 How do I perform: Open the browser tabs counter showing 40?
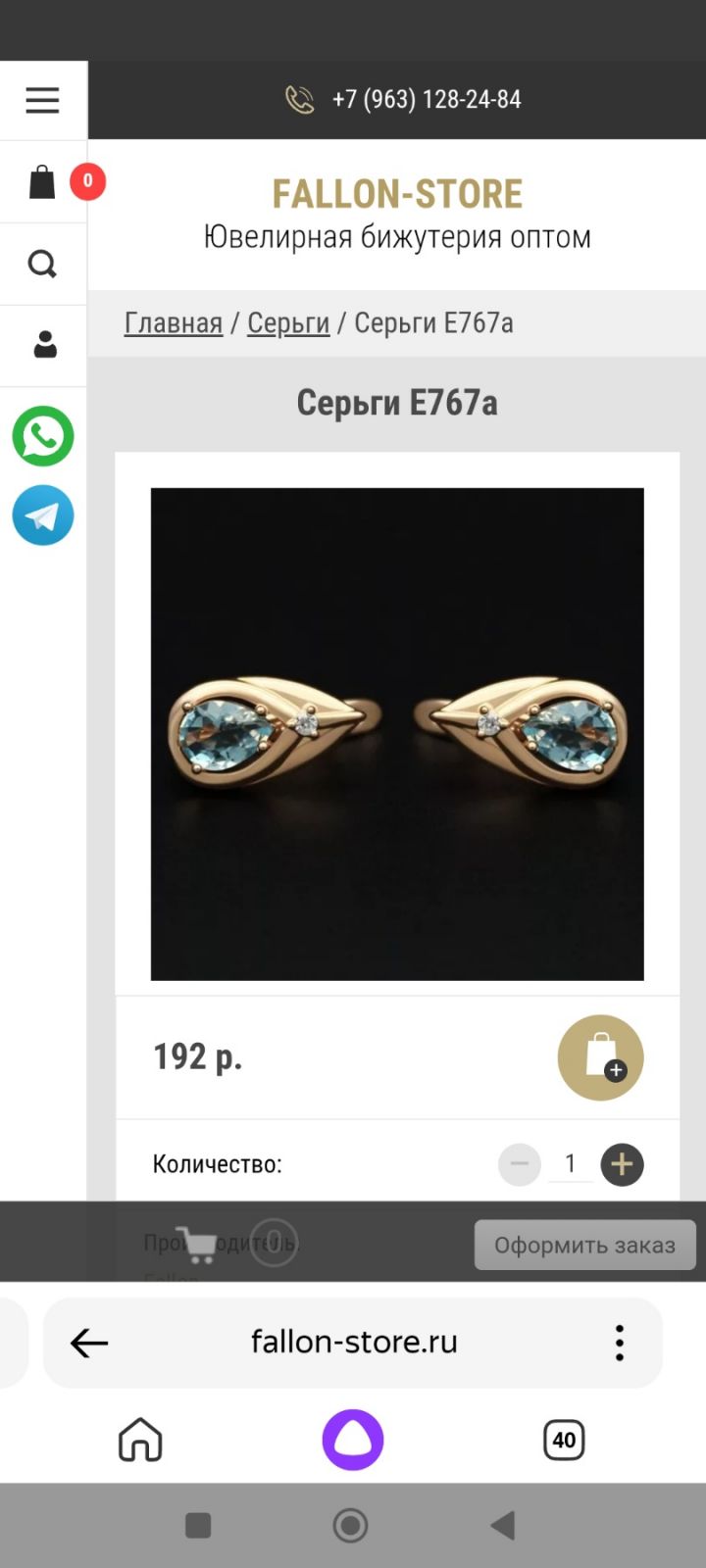pyautogui.click(x=564, y=1440)
